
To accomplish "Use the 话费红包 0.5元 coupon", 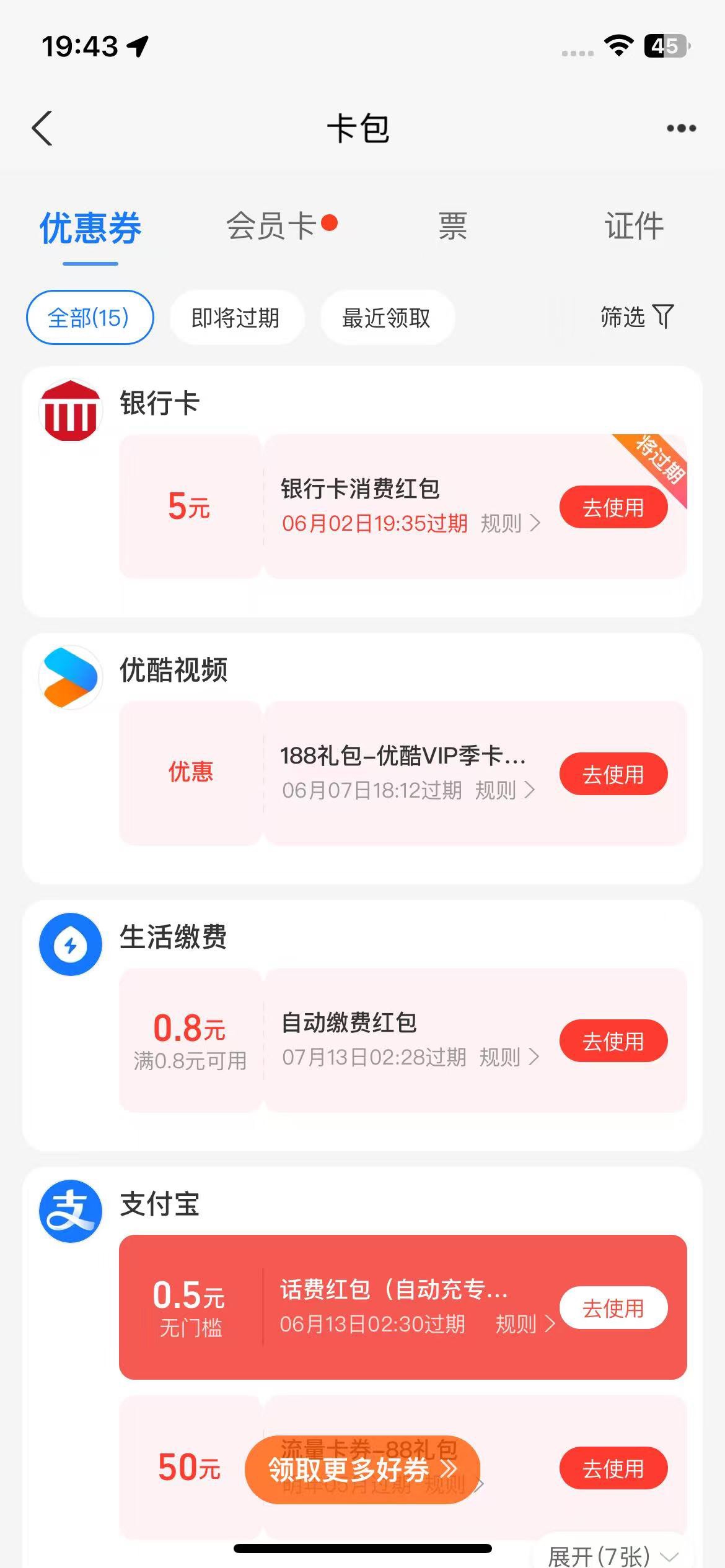I will coord(613,1307).
